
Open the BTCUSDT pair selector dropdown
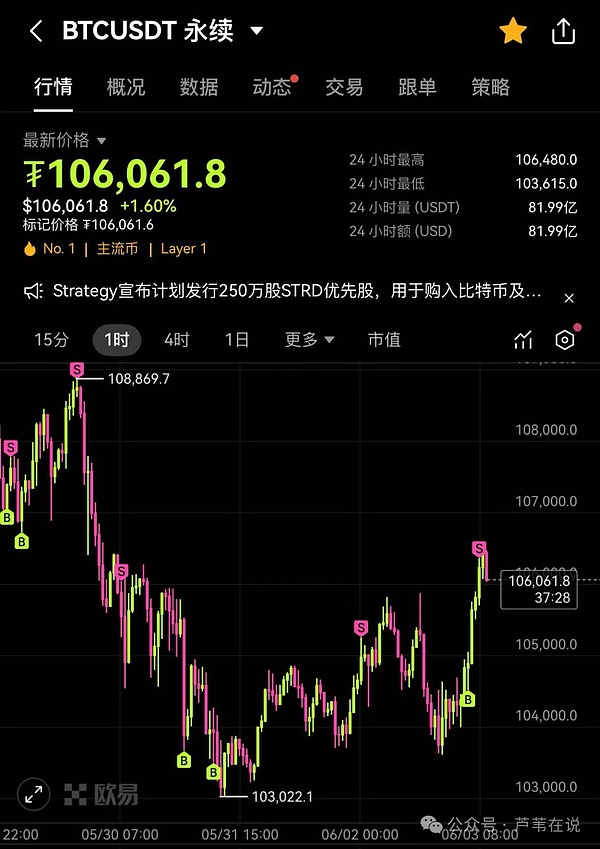pyautogui.click(x=257, y=31)
